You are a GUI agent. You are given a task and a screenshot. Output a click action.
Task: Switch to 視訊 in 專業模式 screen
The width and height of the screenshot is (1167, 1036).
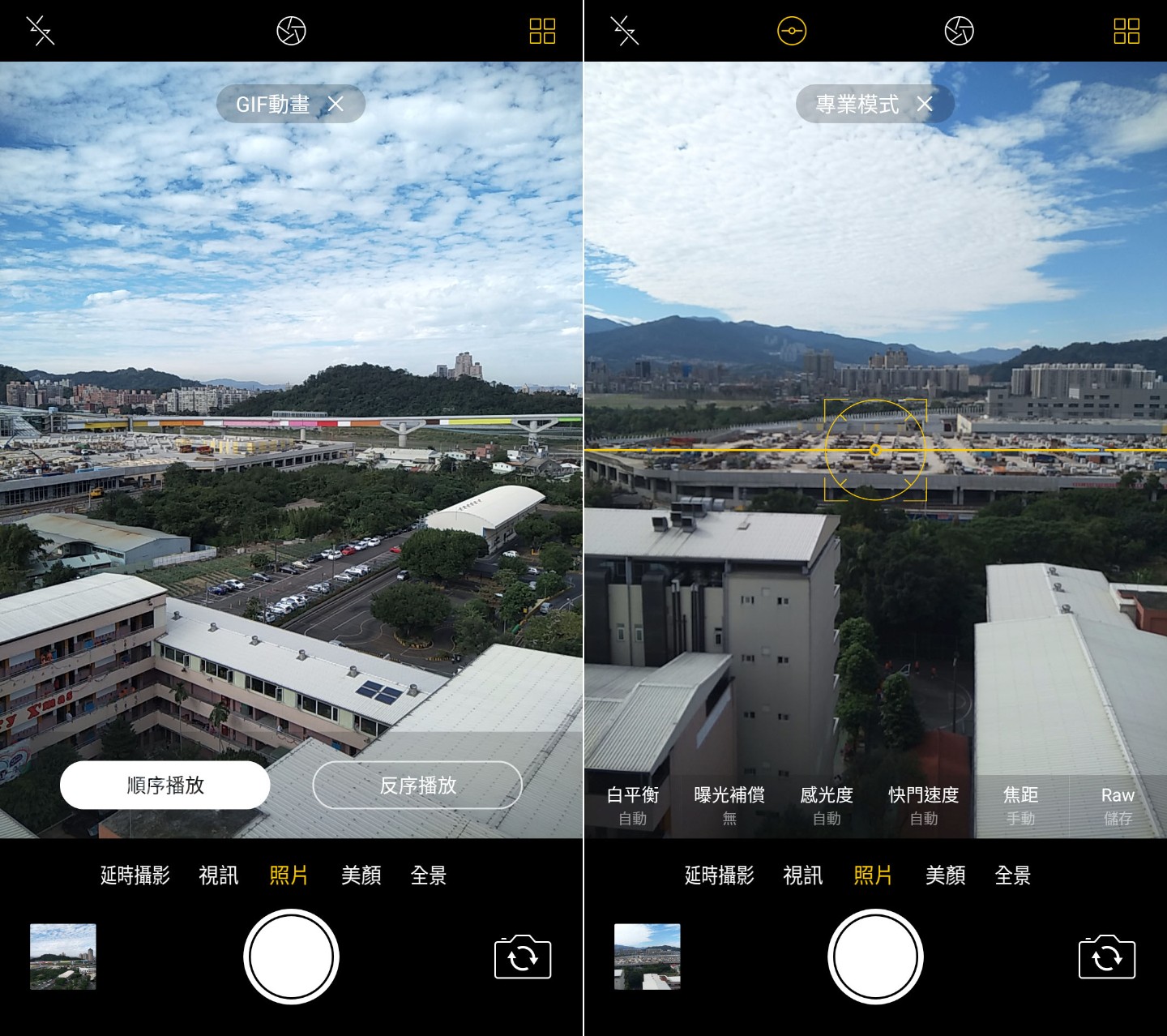[803, 875]
